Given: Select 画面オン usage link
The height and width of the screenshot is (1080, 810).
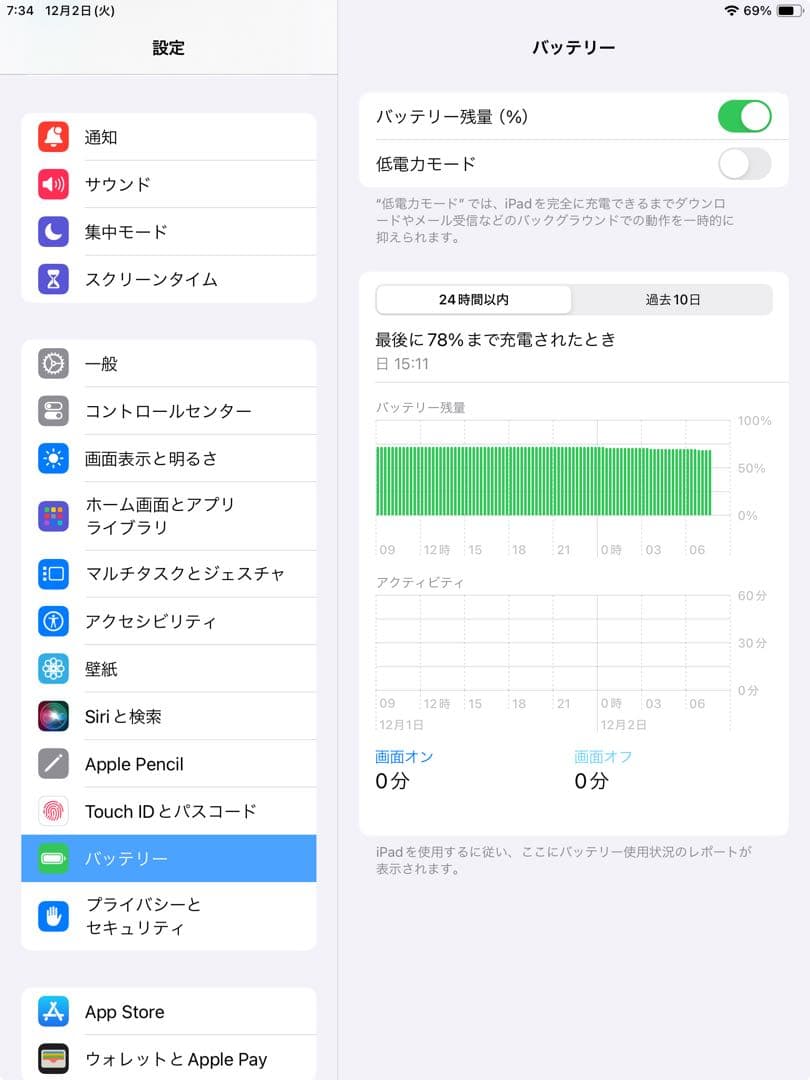Looking at the screenshot, I should 405,757.
